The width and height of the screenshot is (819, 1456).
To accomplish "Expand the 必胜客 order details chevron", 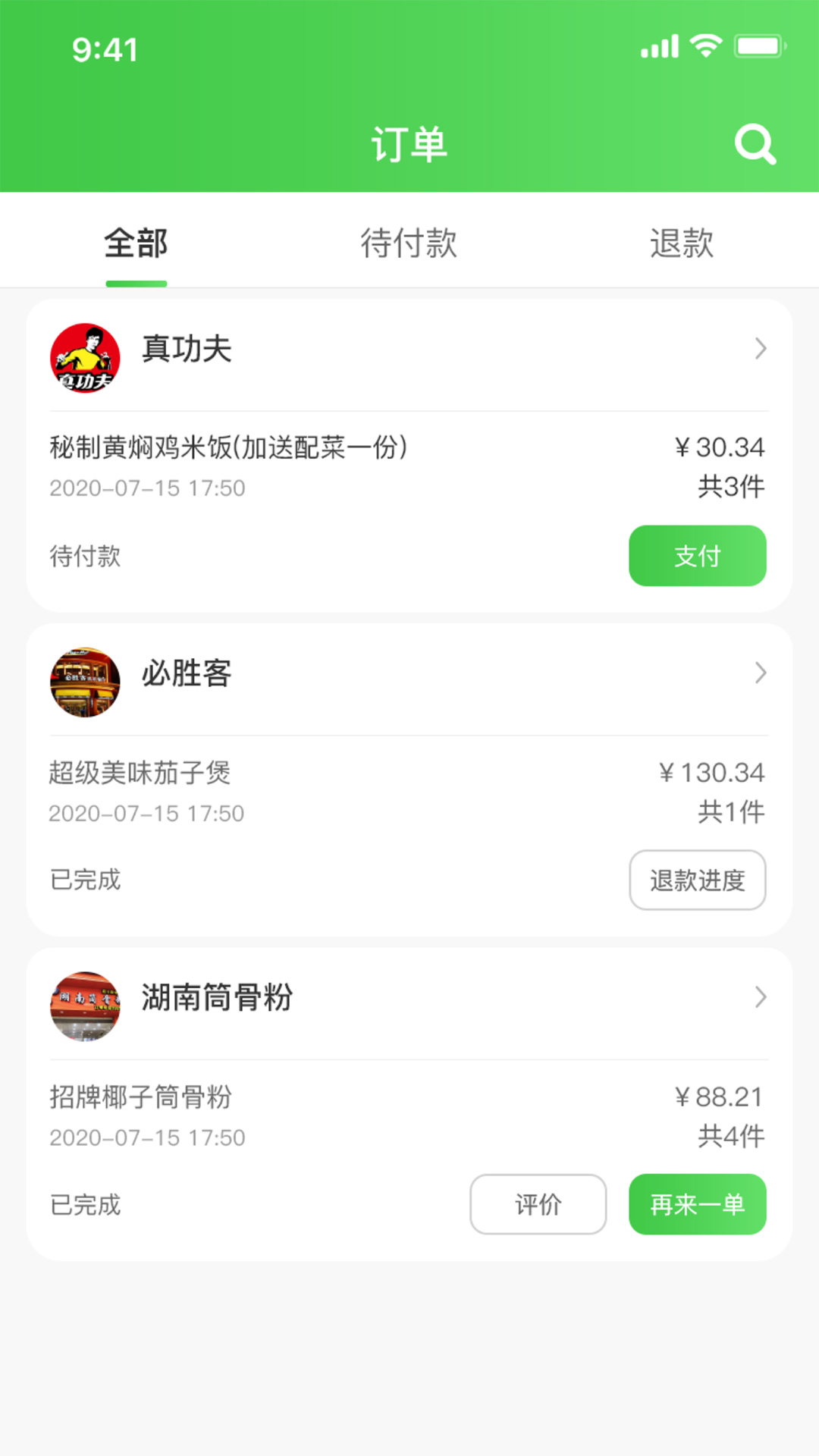I will (x=761, y=673).
